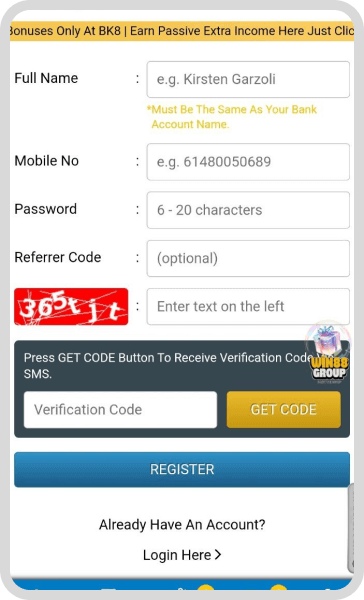
Task: Select the Password field
Action: click(248, 210)
